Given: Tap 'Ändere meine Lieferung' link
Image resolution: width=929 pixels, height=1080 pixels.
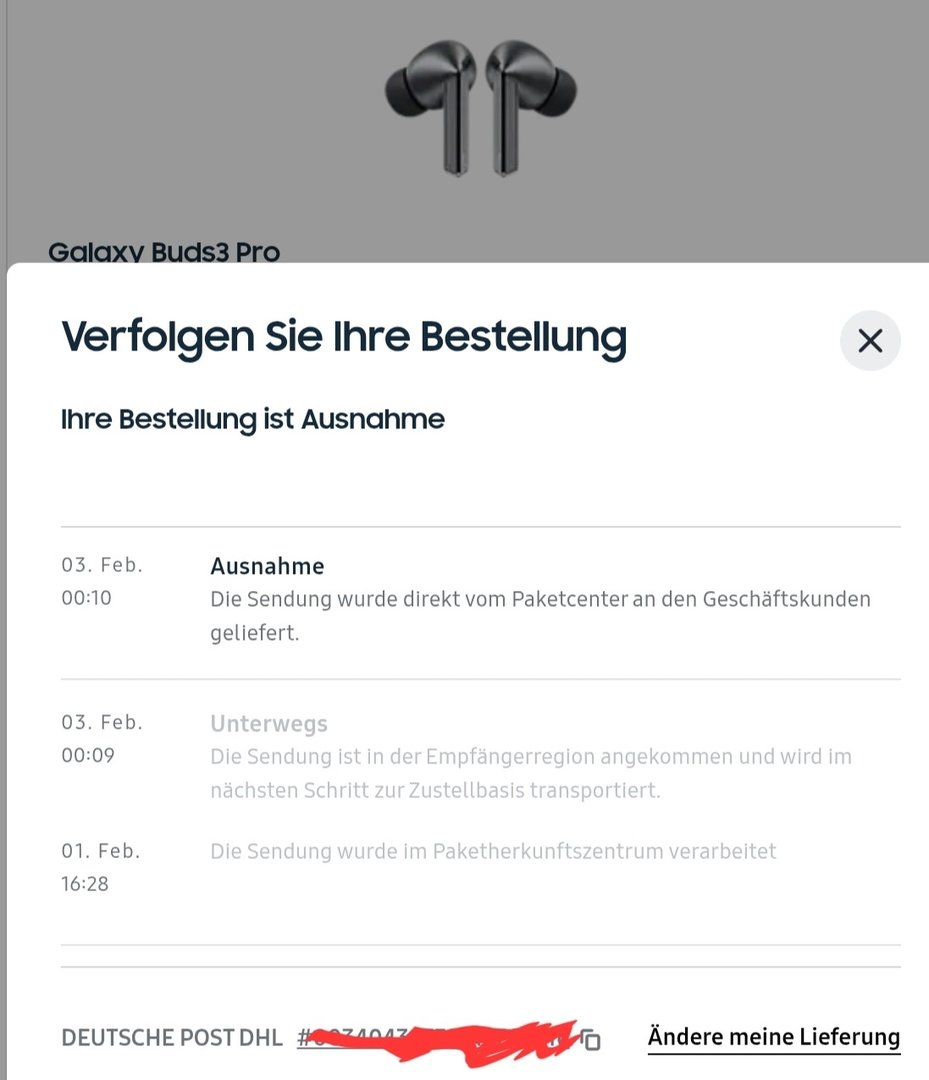Looking at the screenshot, I should click(x=773, y=1037).
